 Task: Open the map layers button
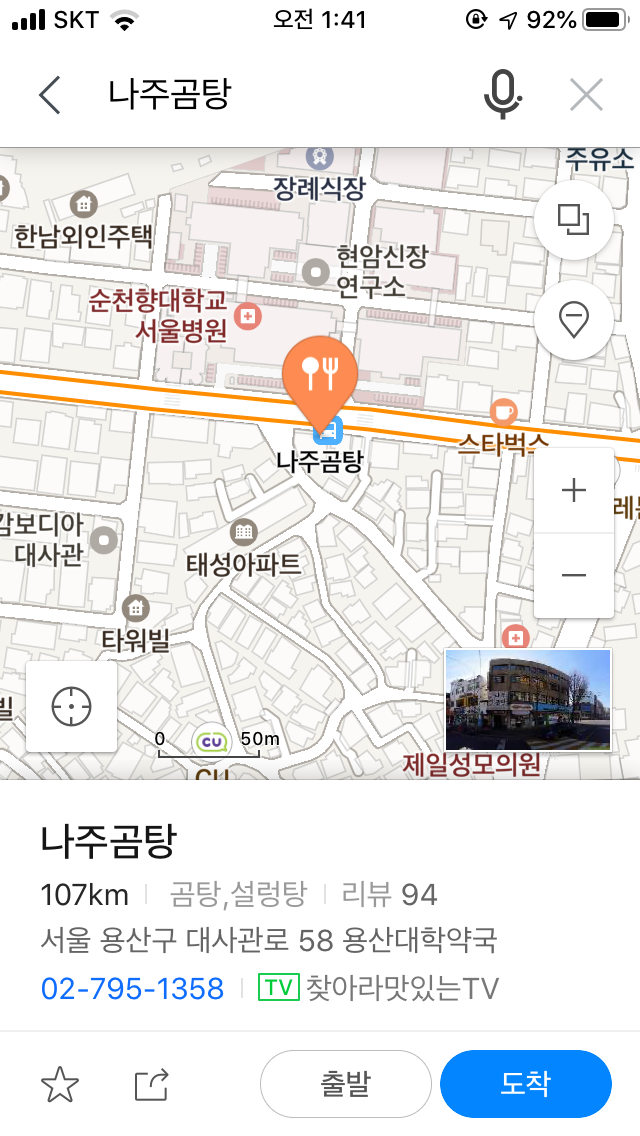coord(573,219)
